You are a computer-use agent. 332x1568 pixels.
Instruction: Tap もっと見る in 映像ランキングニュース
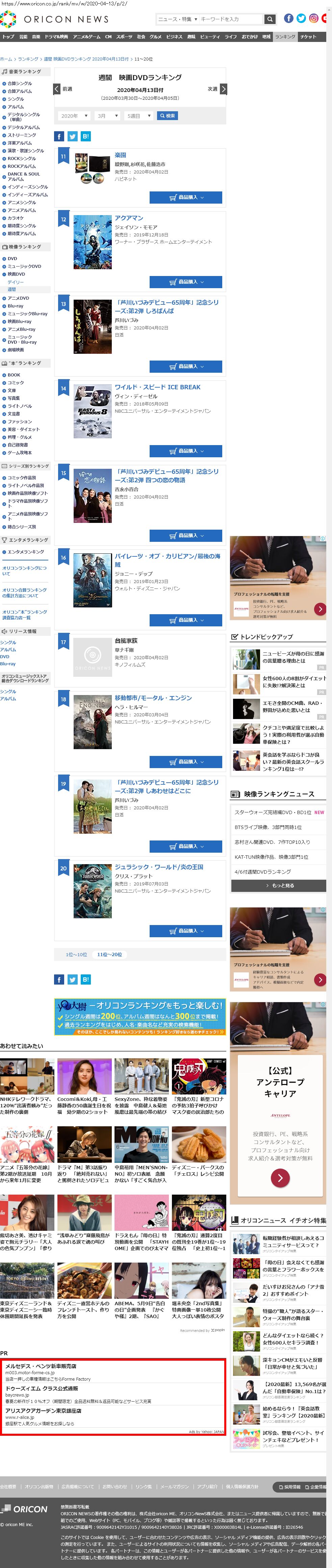pos(279,886)
